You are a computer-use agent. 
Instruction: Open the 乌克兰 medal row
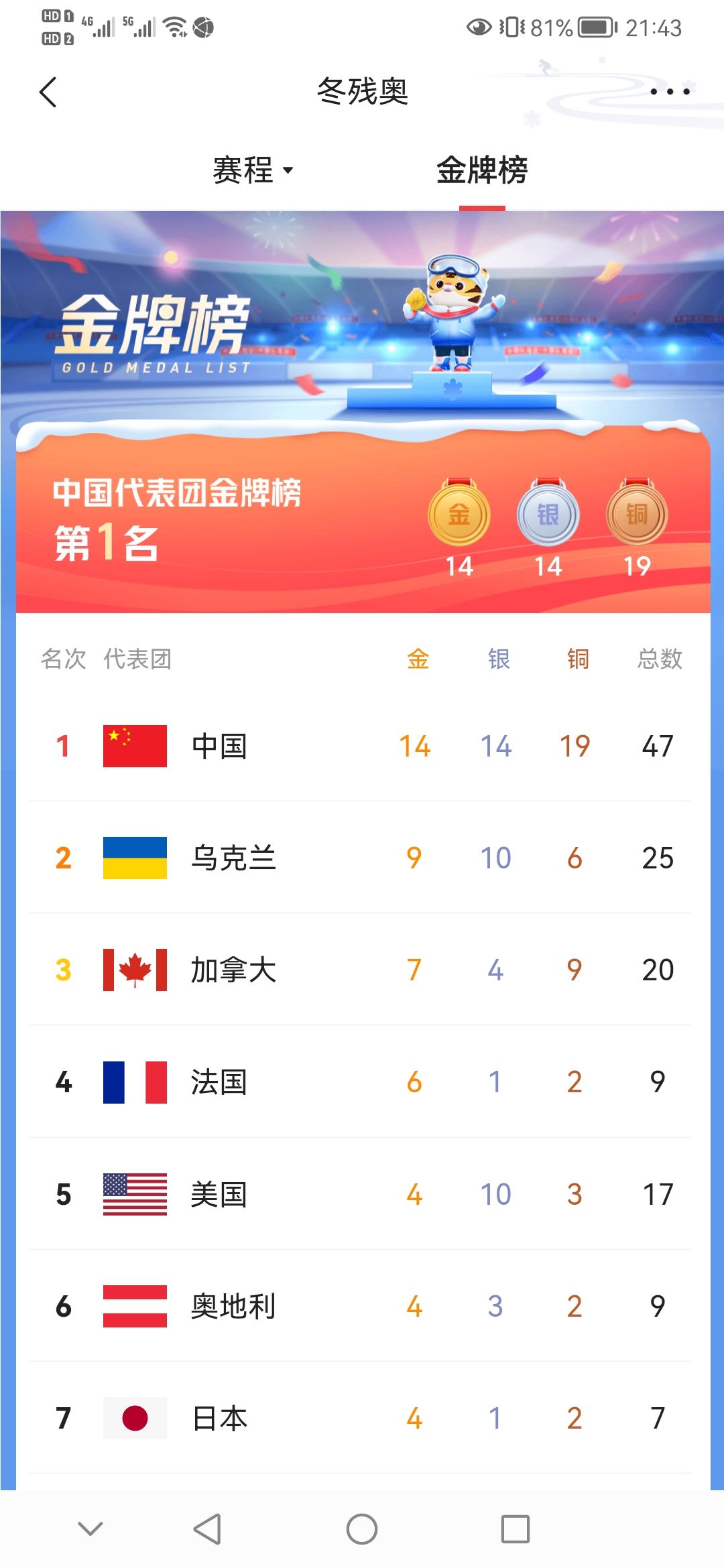[x=362, y=858]
